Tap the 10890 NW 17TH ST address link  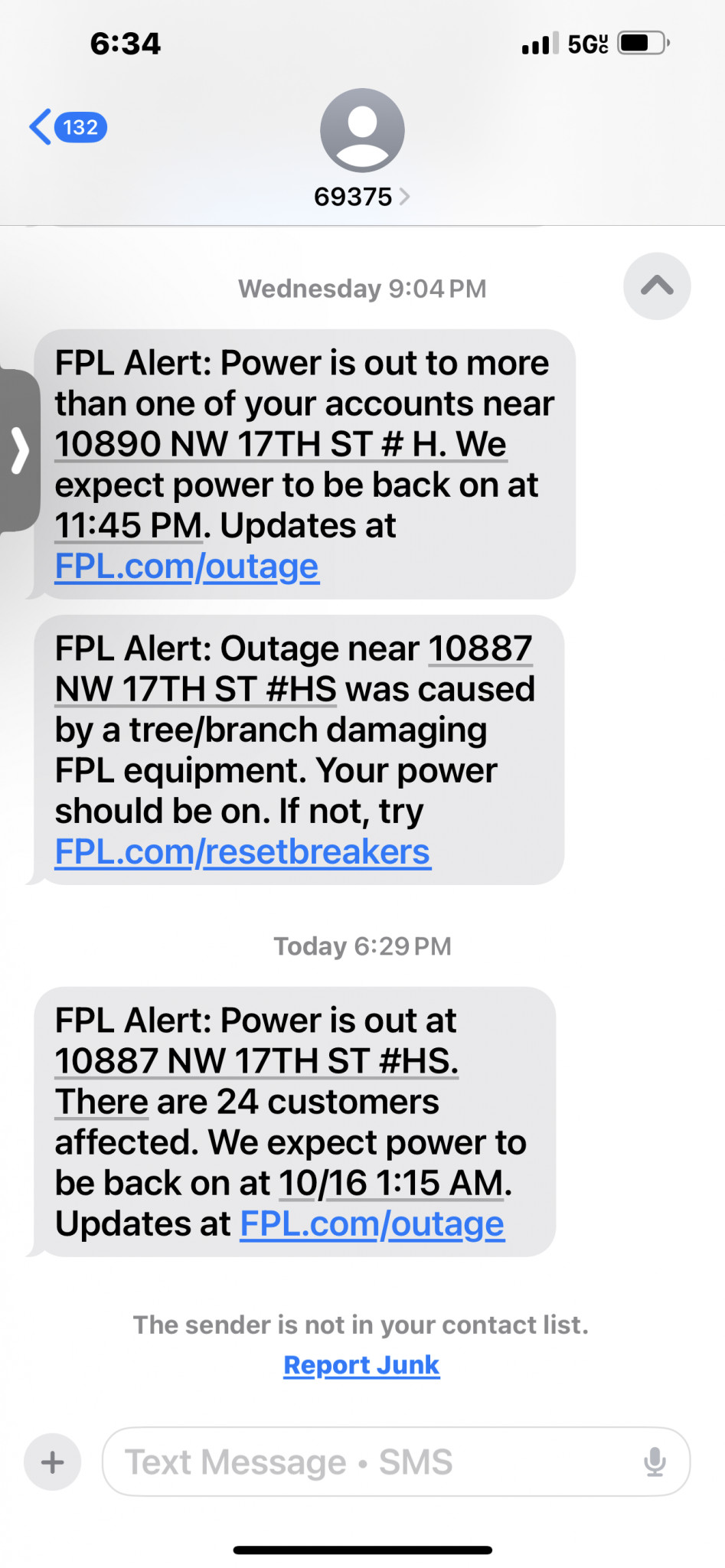coord(280,444)
